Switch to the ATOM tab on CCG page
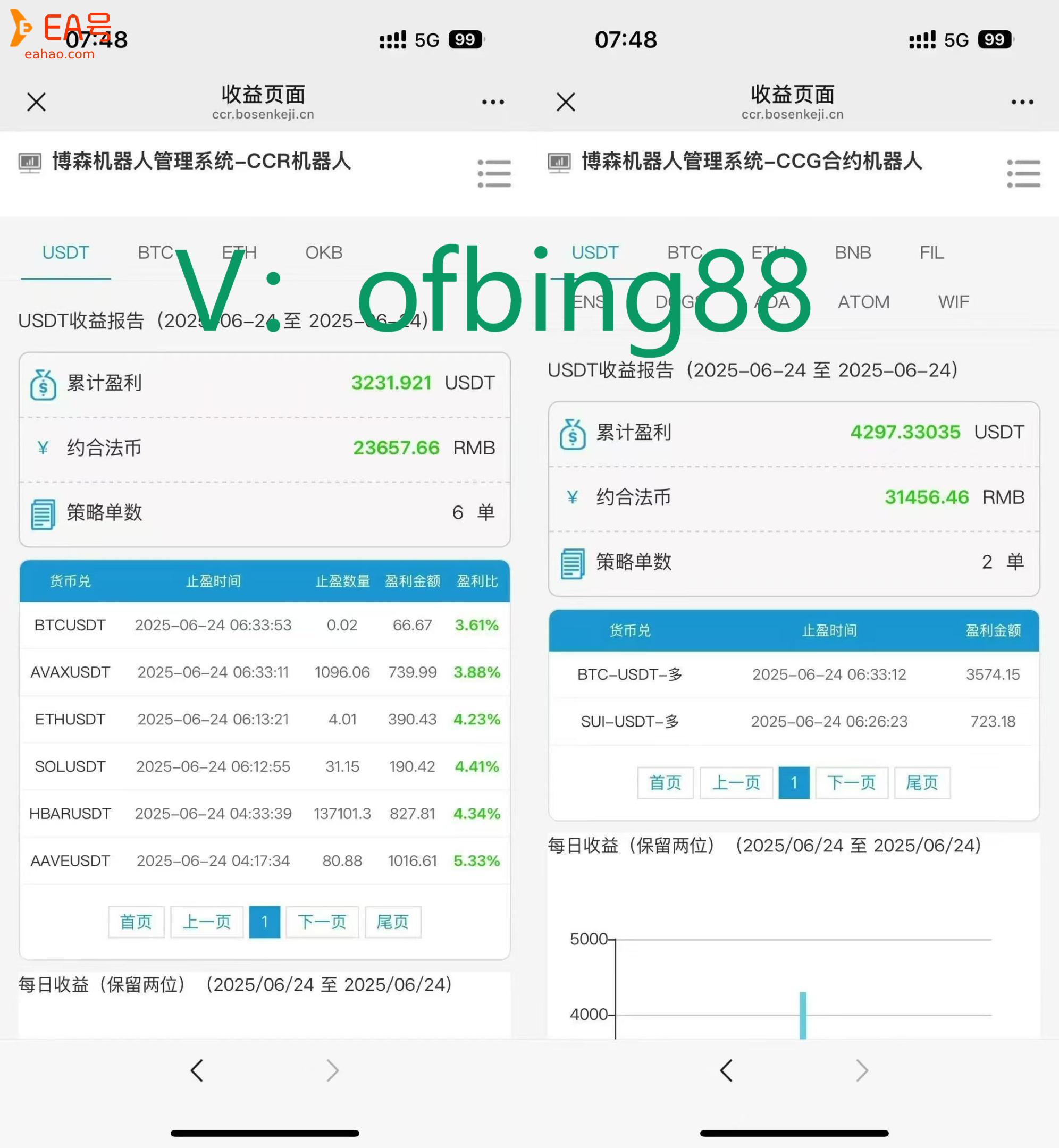 [x=863, y=302]
